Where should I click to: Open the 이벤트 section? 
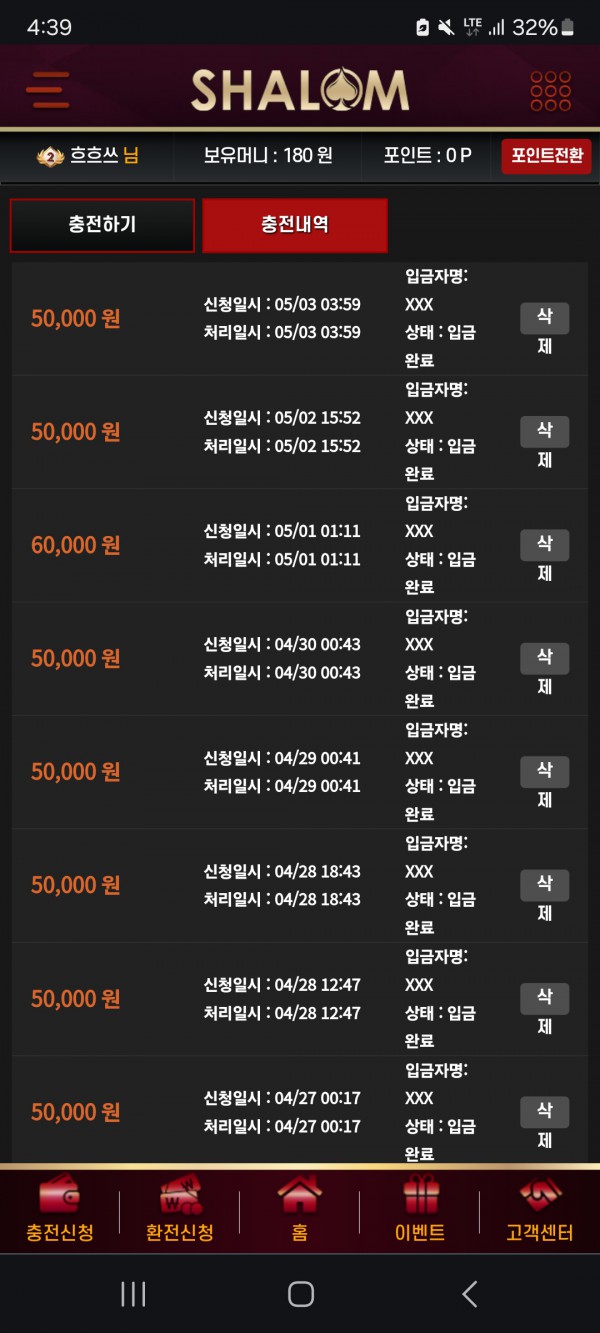click(420, 1210)
